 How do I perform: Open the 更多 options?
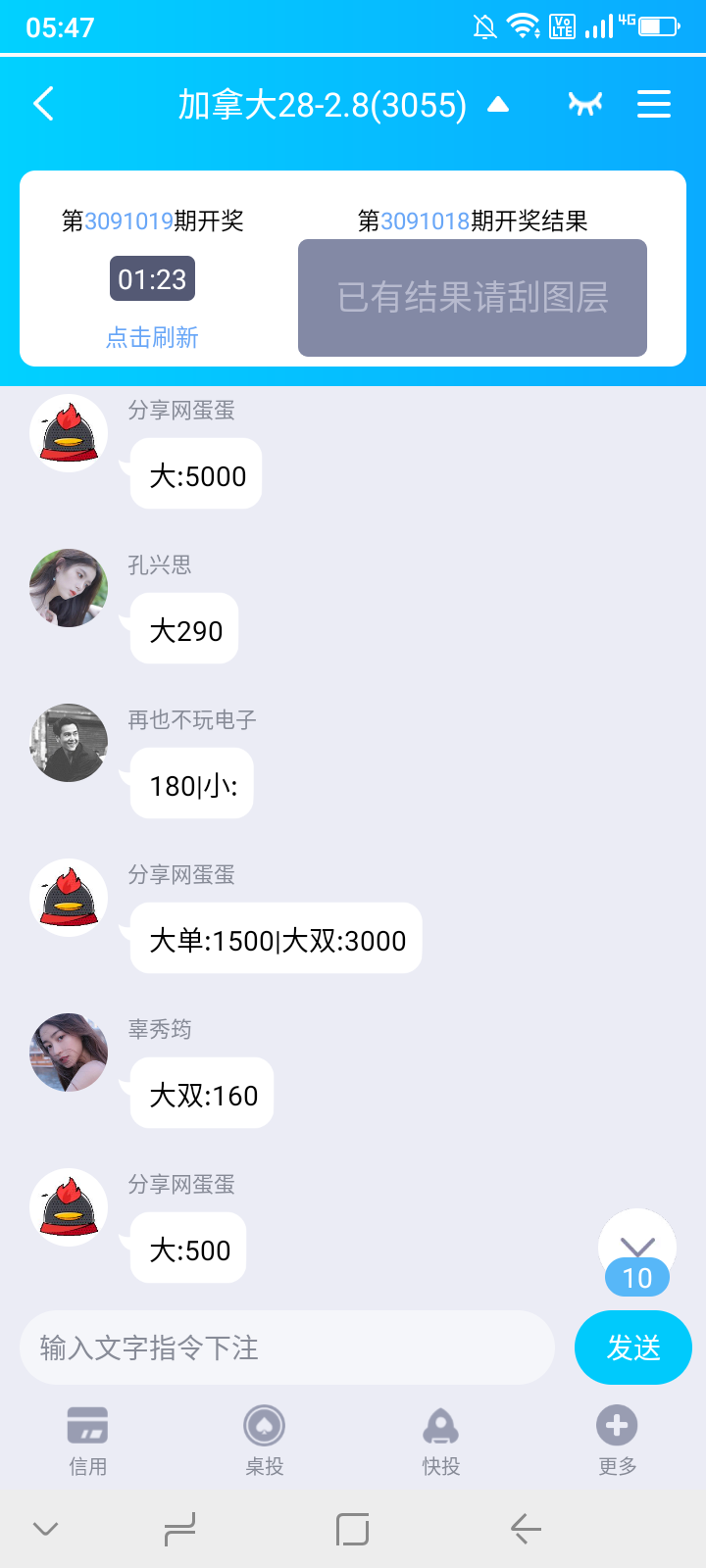pos(617,1441)
